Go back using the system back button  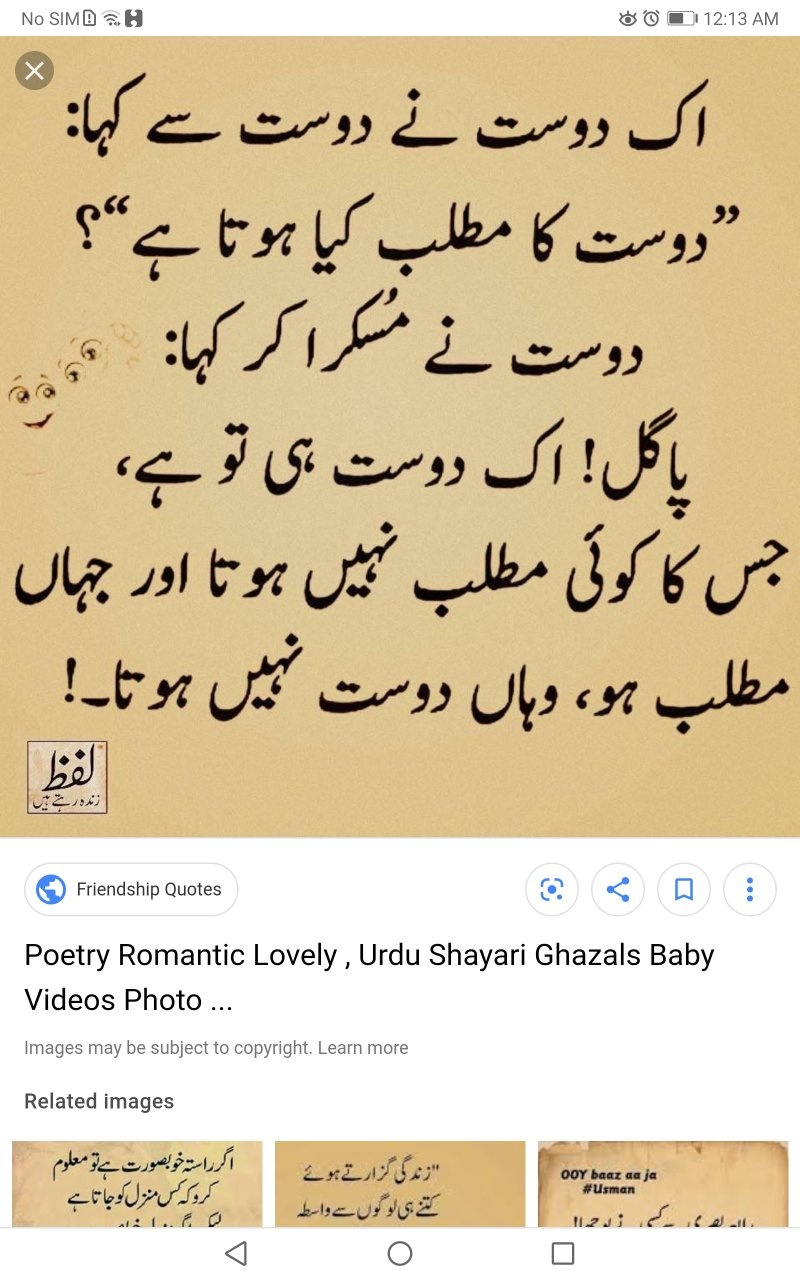click(236, 1253)
